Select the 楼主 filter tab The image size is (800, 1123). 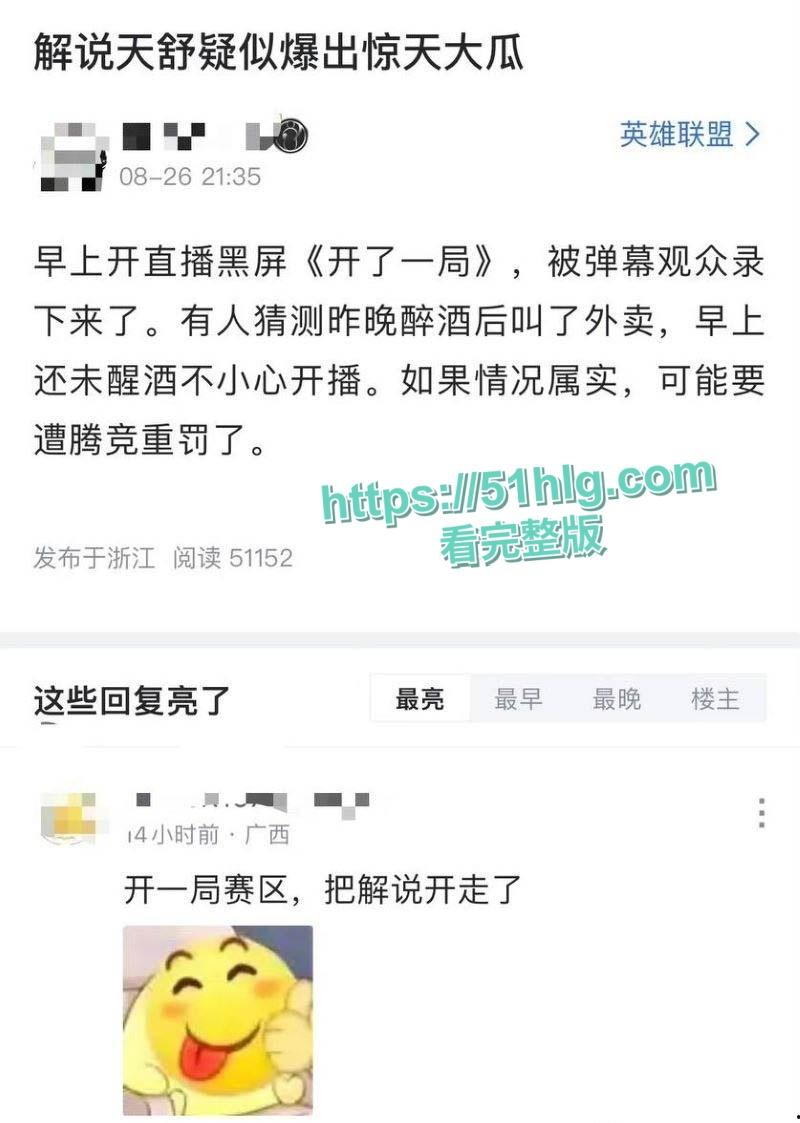click(x=715, y=698)
